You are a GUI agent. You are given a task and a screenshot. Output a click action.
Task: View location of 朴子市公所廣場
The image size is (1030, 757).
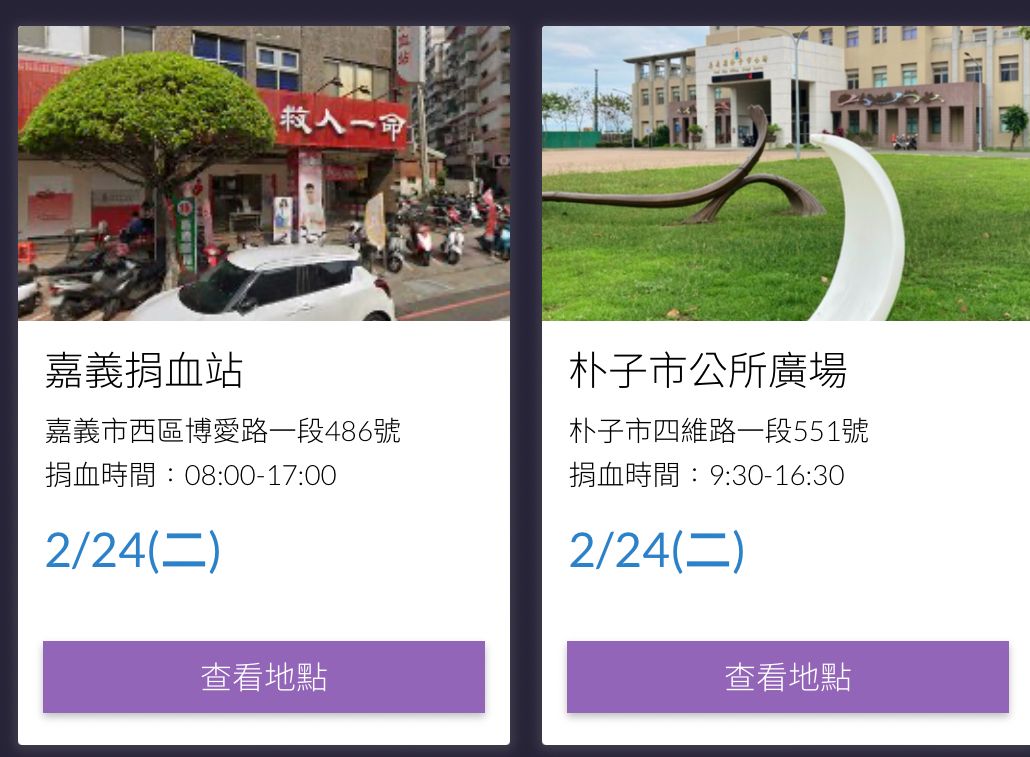[x=787, y=677]
